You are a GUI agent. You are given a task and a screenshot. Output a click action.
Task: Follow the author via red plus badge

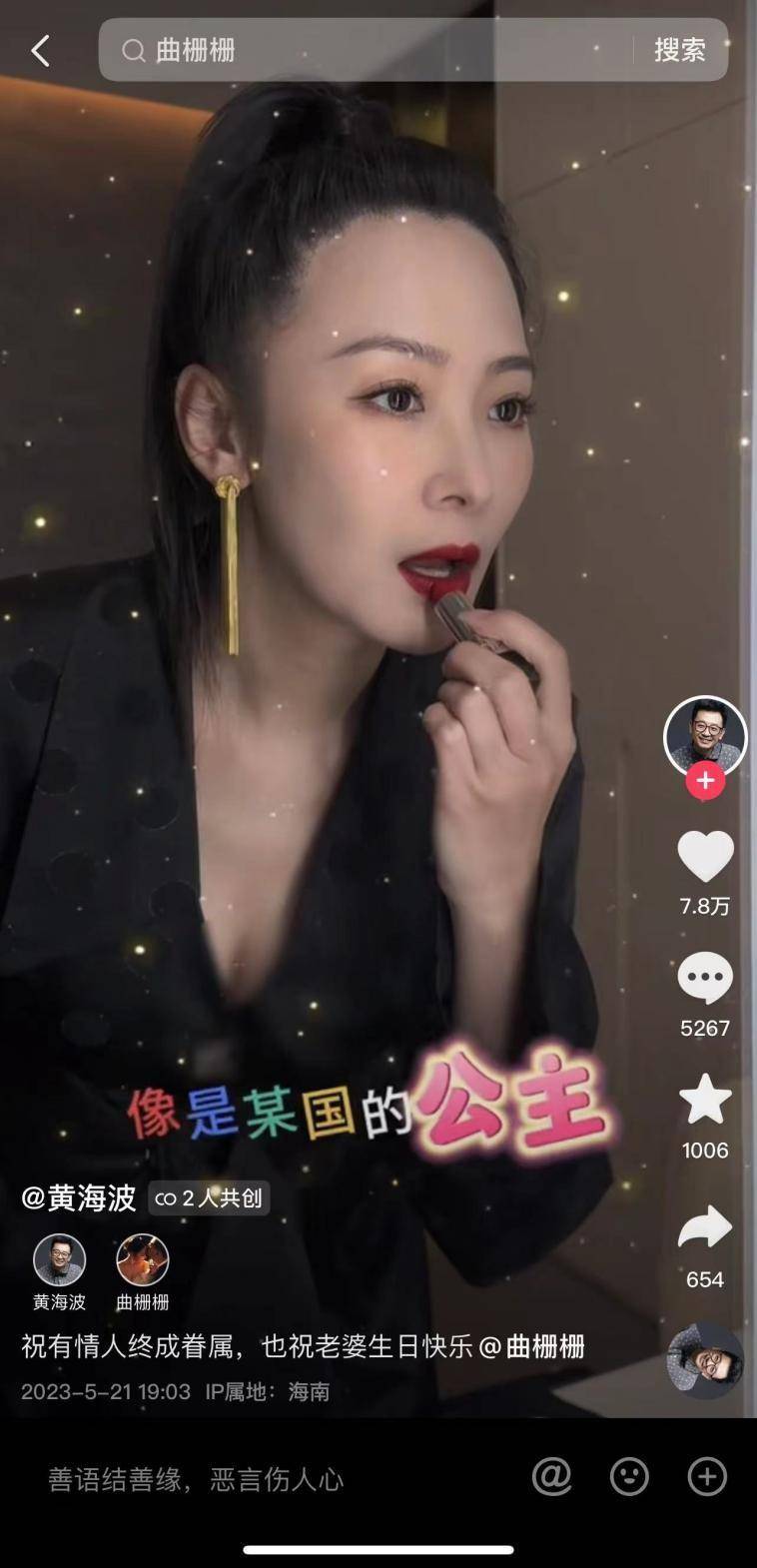705,781
